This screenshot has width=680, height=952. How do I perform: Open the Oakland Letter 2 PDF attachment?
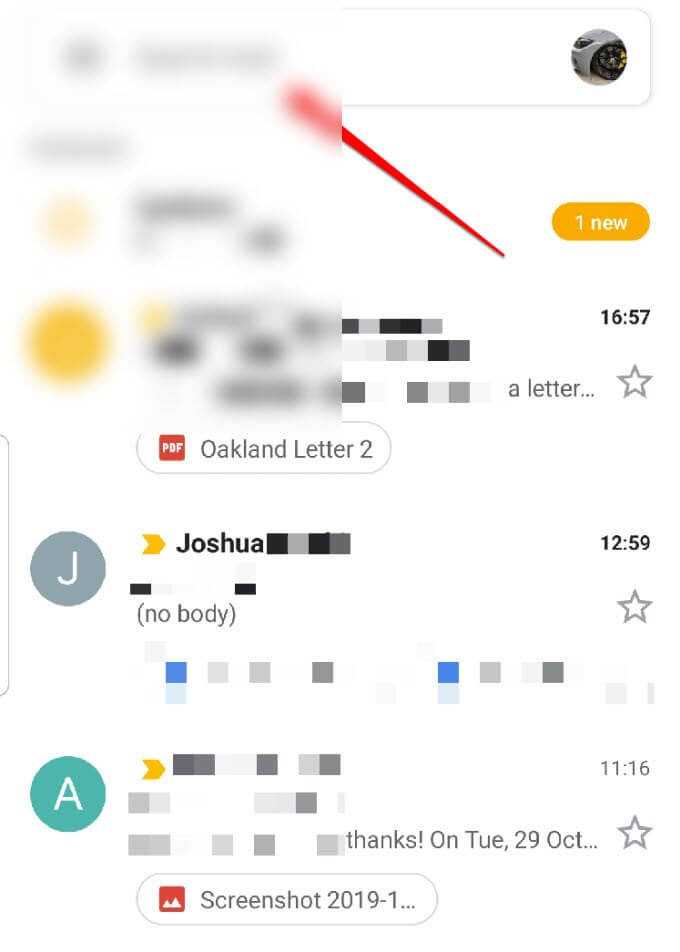(264, 450)
